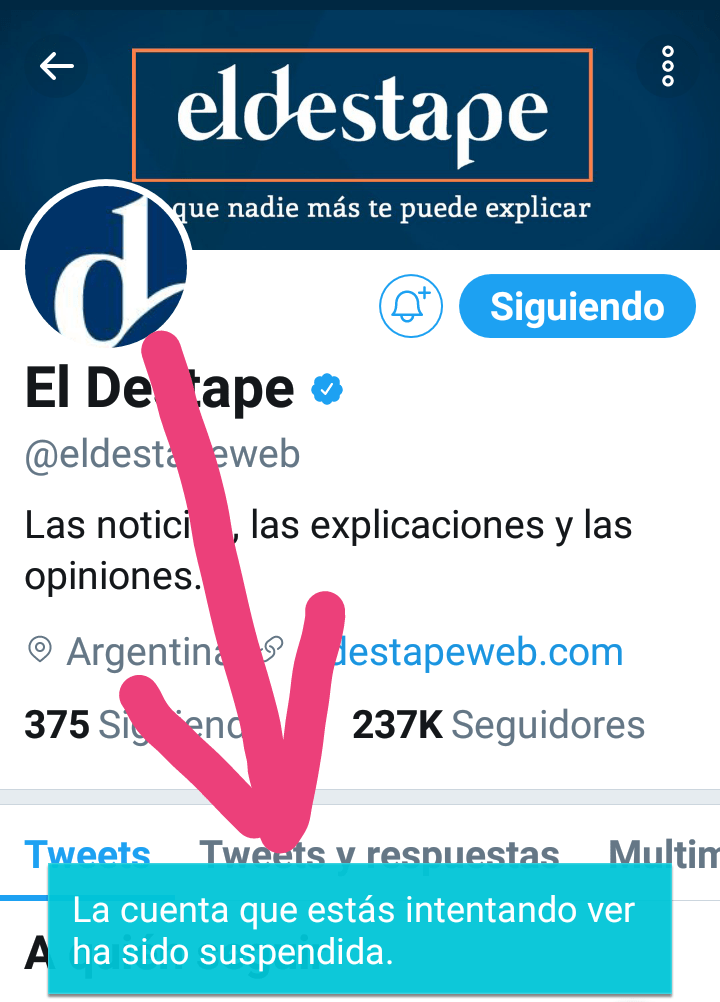This screenshot has height=1002, width=720.
Task: Go back with the arrow icon
Action: click(57, 66)
